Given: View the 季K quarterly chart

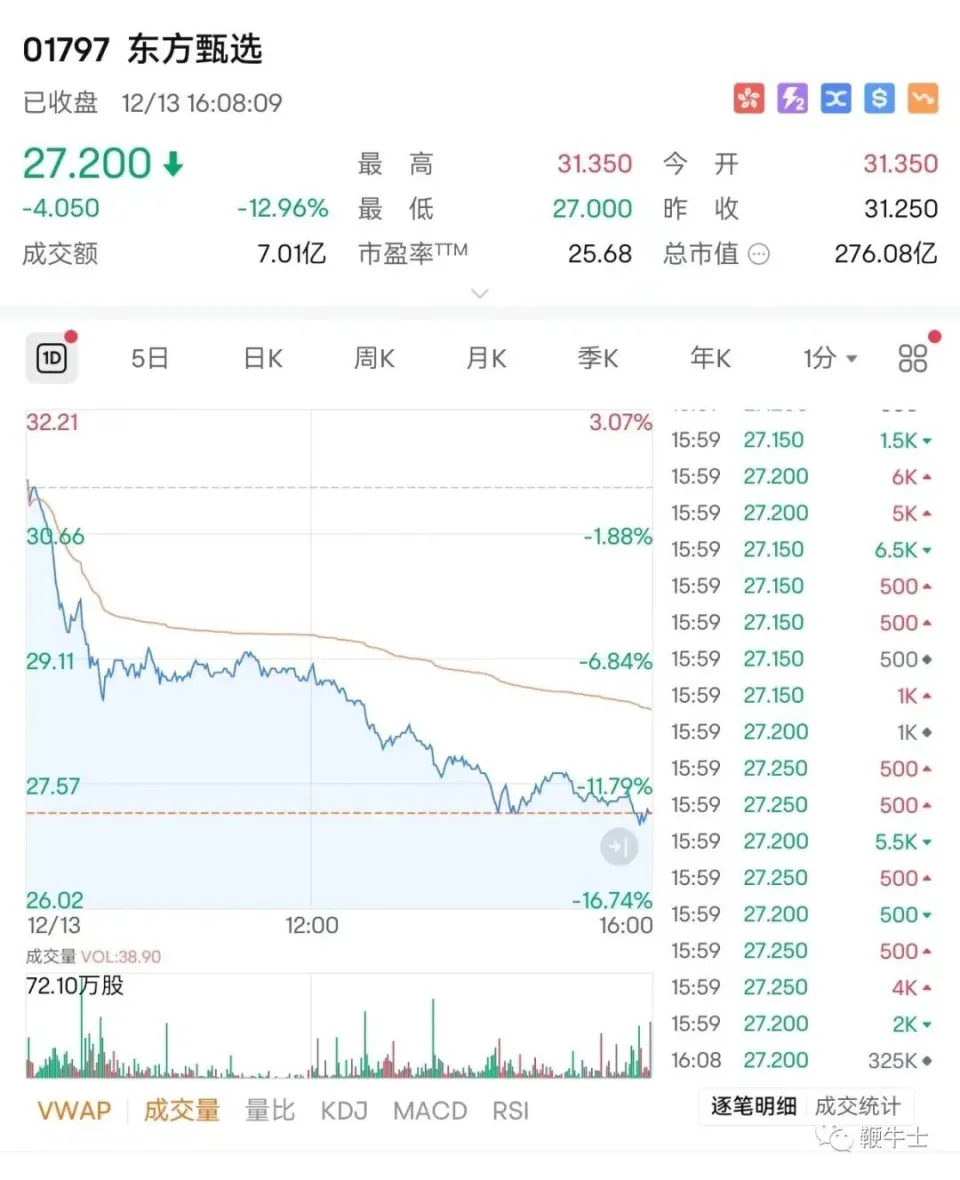Looking at the screenshot, I should [598, 358].
